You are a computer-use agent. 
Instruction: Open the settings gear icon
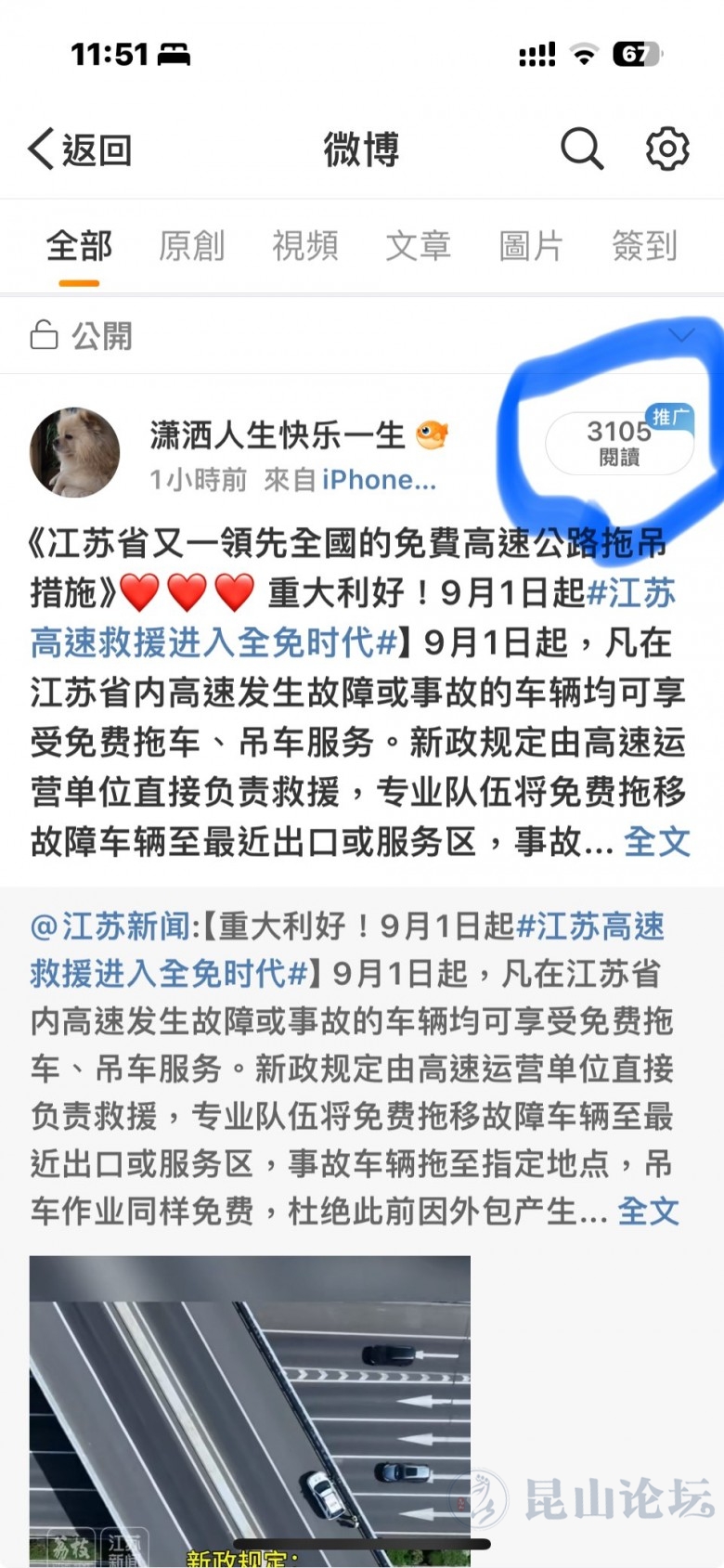click(666, 149)
